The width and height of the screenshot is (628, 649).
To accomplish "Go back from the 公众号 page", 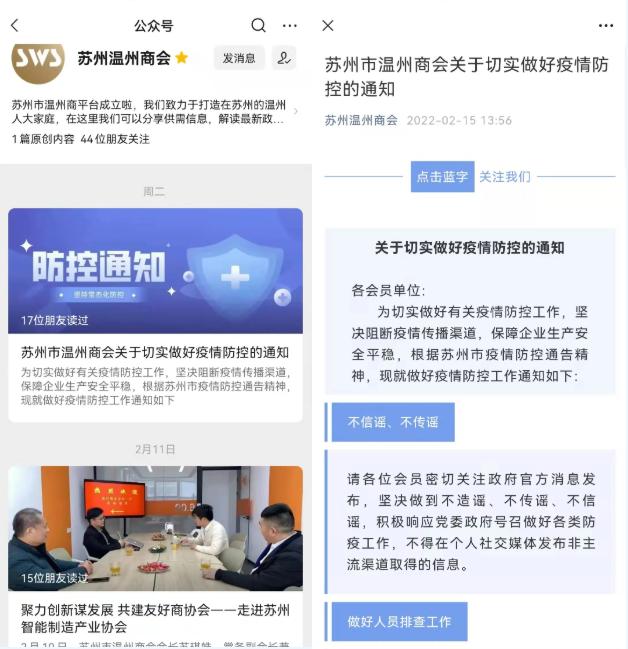I will click(x=14, y=25).
